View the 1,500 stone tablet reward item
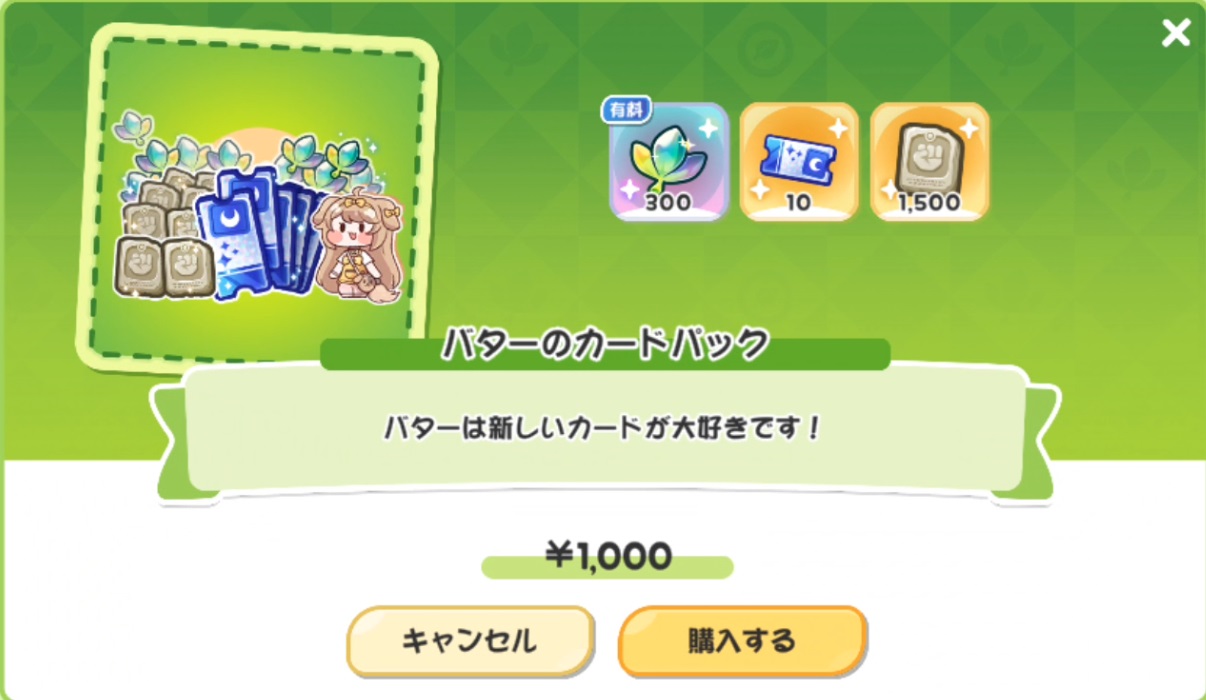The image size is (1206, 700). point(930,161)
